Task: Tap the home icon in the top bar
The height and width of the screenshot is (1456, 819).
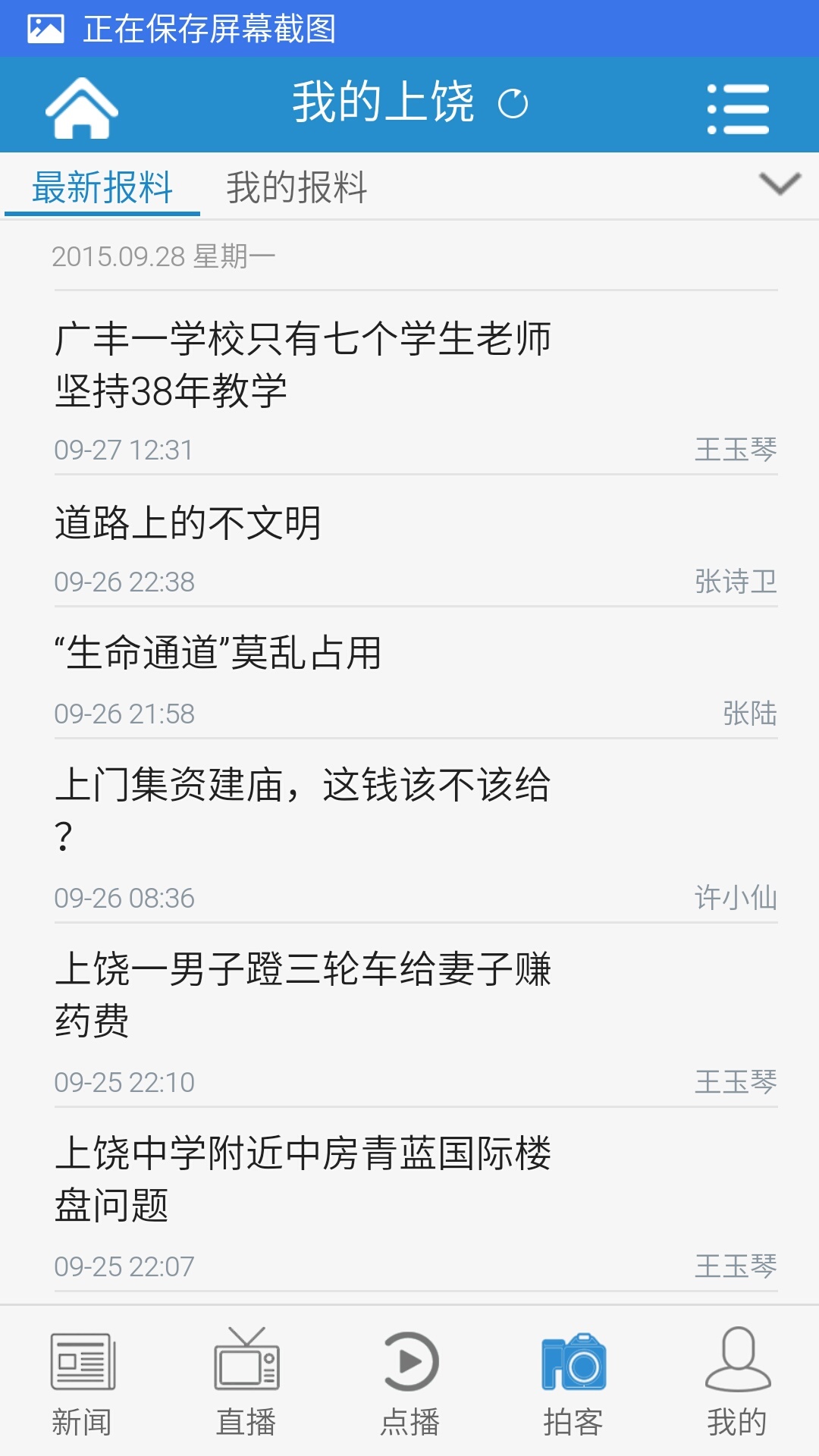Action: 81,106
